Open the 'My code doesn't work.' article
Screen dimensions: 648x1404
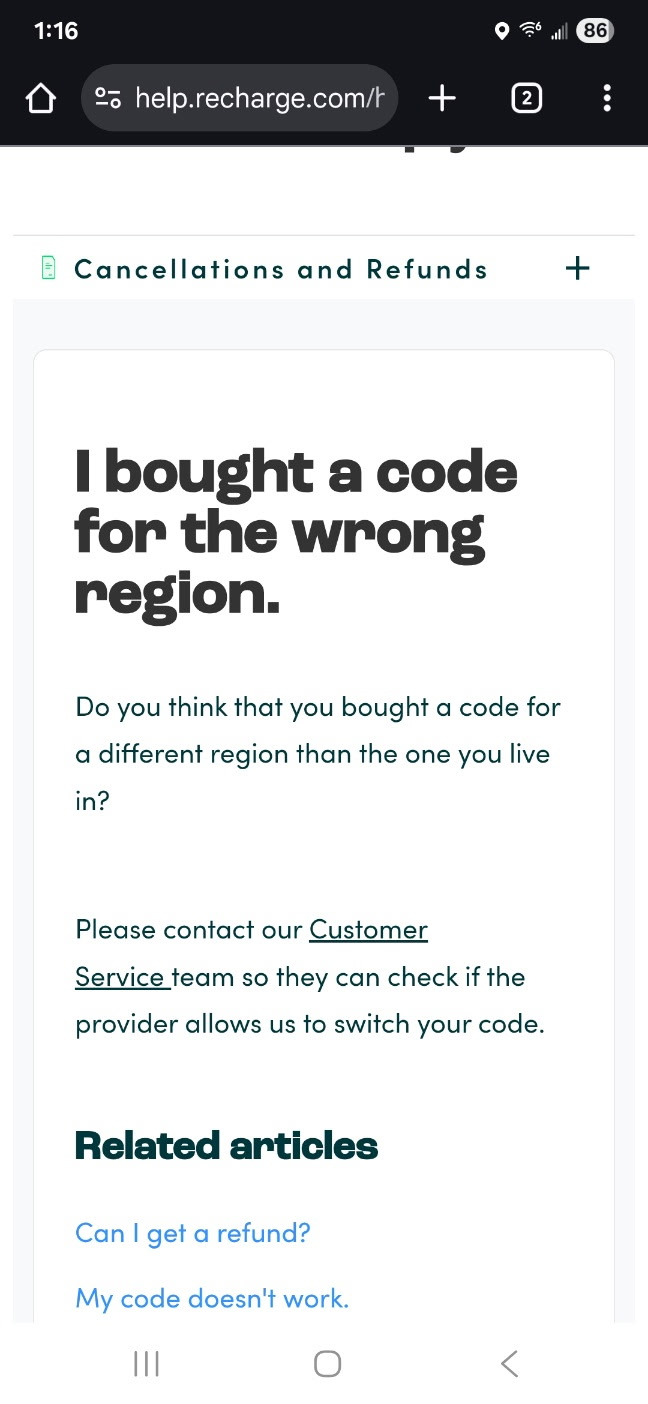pyautogui.click(x=212, y=1299)
